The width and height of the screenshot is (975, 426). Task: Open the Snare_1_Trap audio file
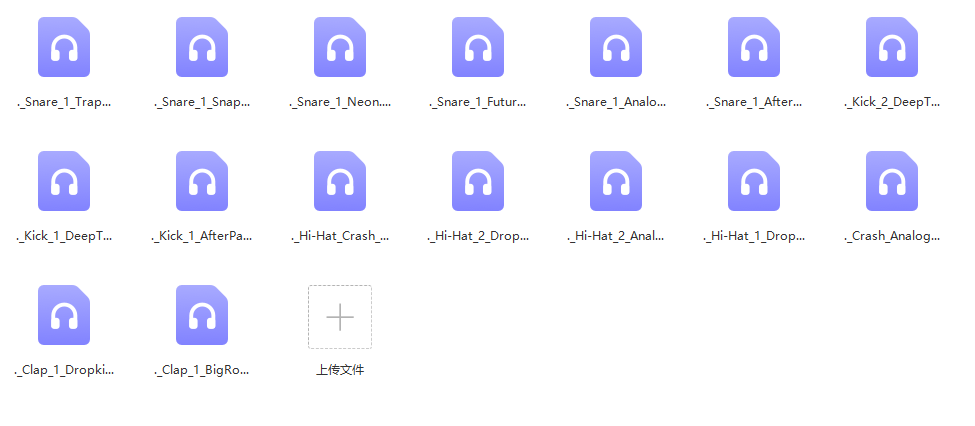pos(64,49)
